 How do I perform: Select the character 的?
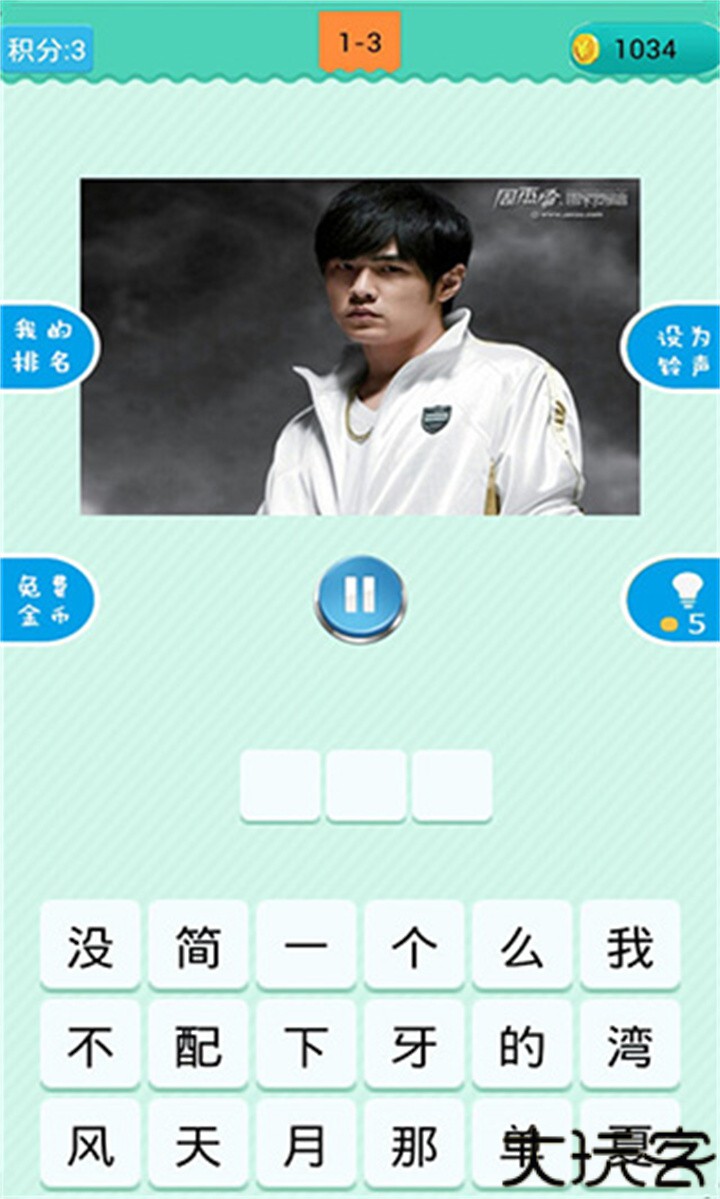pyautogui.click(x=522, y=1045)
